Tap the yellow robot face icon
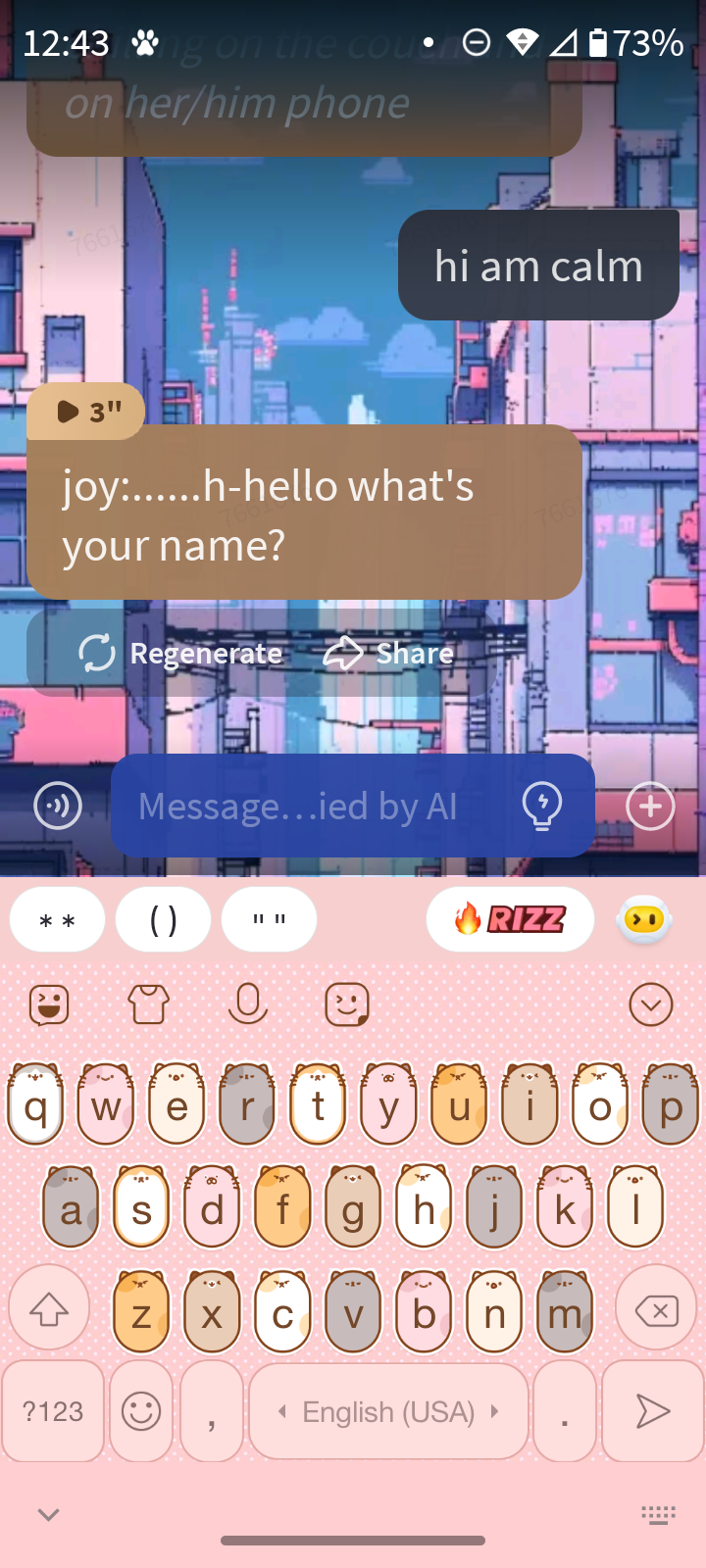706x1568 pixels. coord(644,919)
